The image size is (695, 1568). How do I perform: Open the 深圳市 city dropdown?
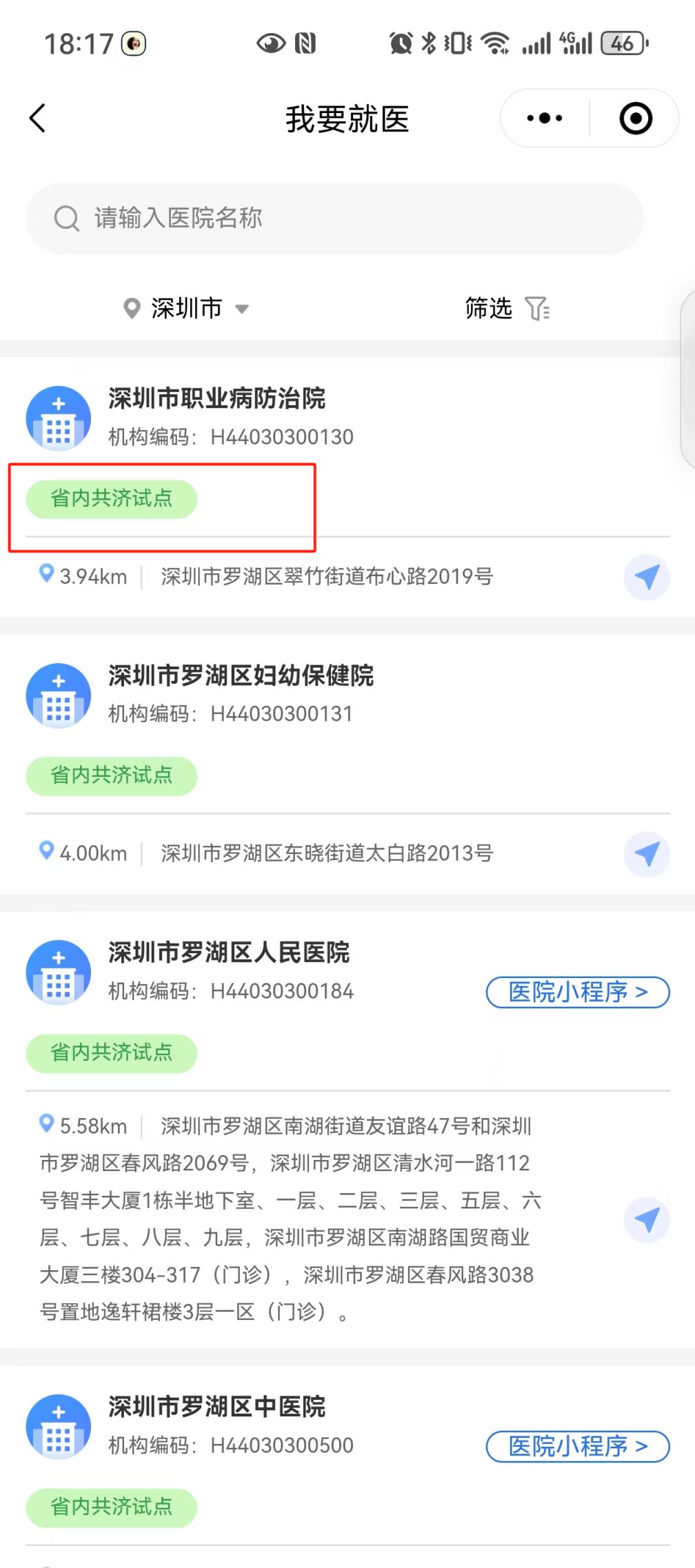click(186, 308)
